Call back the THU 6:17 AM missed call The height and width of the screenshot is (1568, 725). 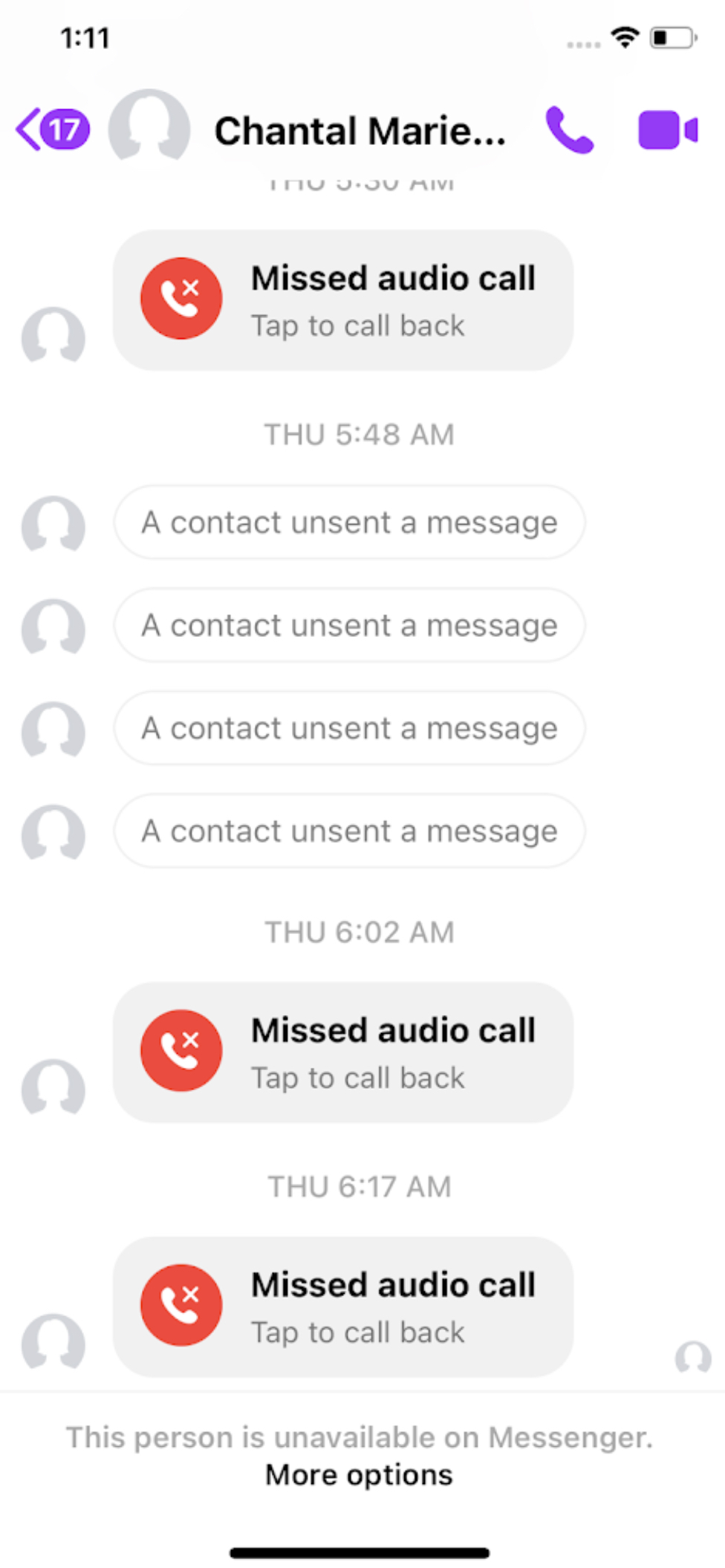[342, 1306]
